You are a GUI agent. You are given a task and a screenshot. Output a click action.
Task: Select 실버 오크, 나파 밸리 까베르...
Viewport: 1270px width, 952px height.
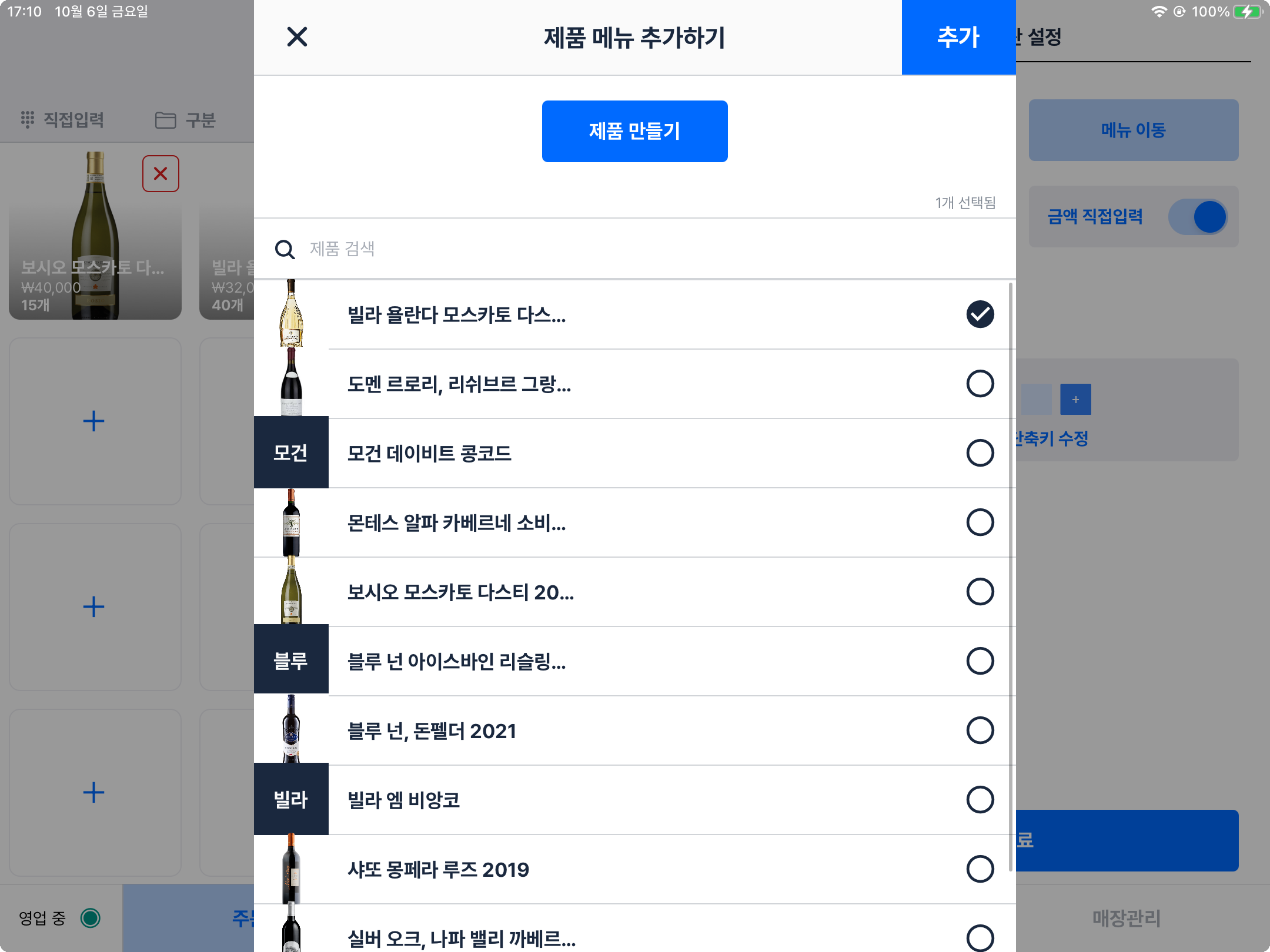[x=980, y=937]
